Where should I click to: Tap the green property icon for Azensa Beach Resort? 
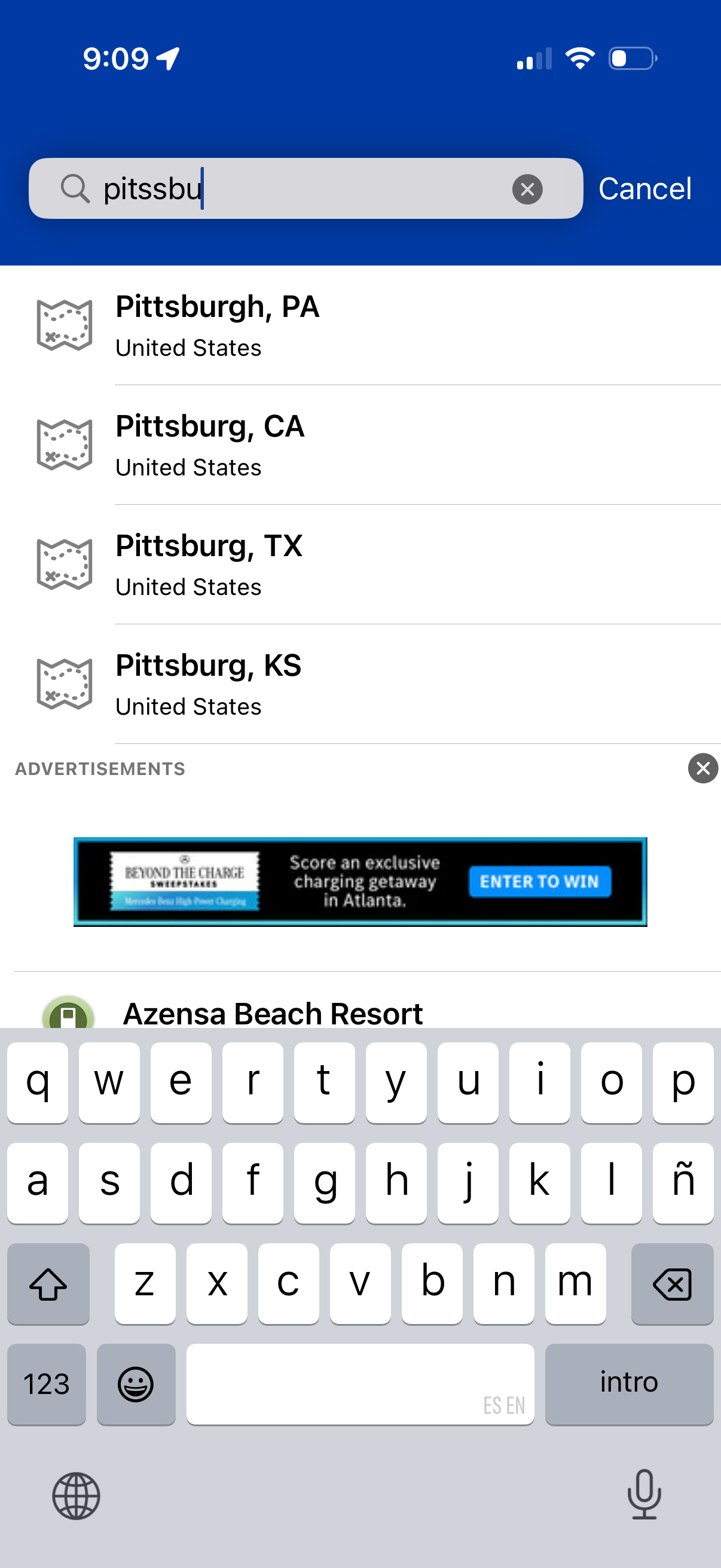pyautogui.click(x=68, y=1012)
